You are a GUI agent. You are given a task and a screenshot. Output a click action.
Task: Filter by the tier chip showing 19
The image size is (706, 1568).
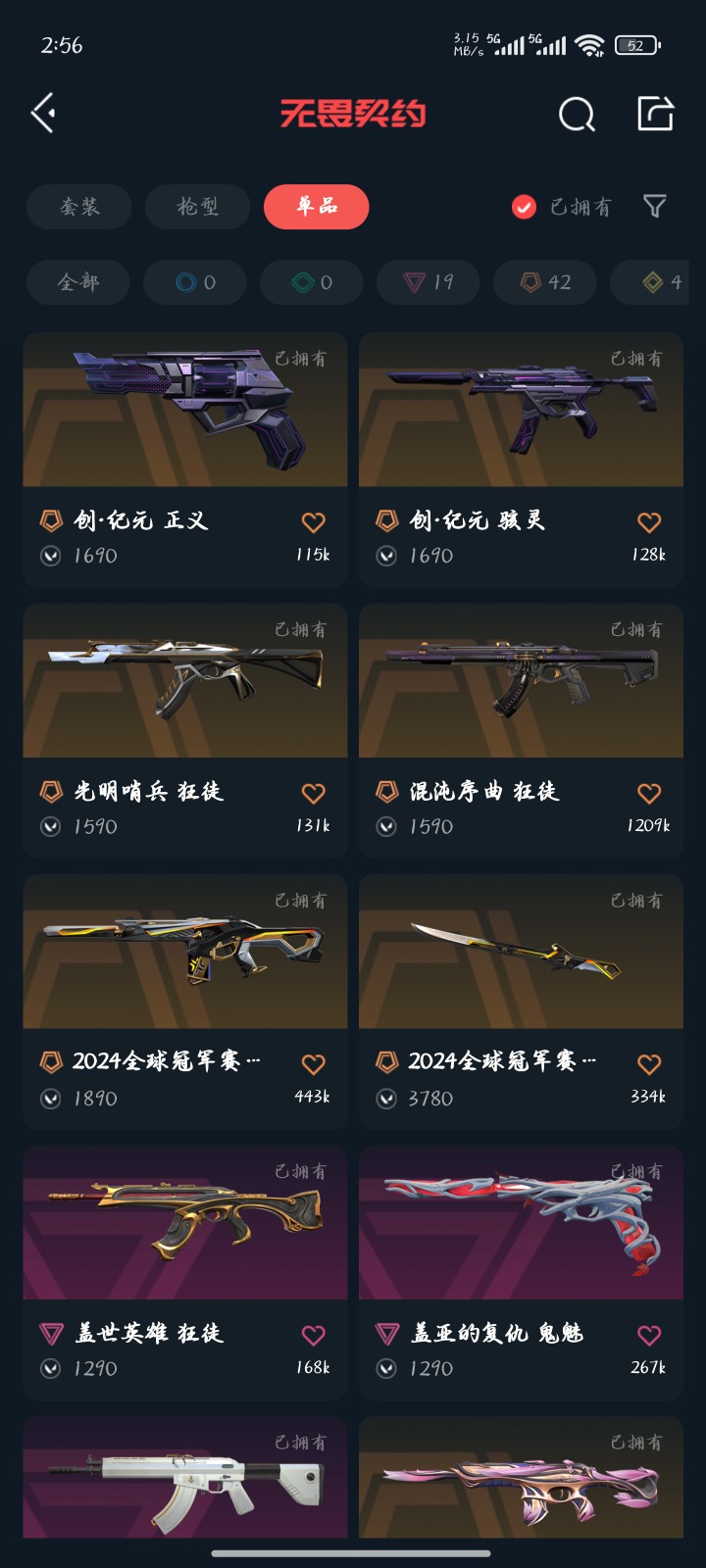(x=429, y=282)
